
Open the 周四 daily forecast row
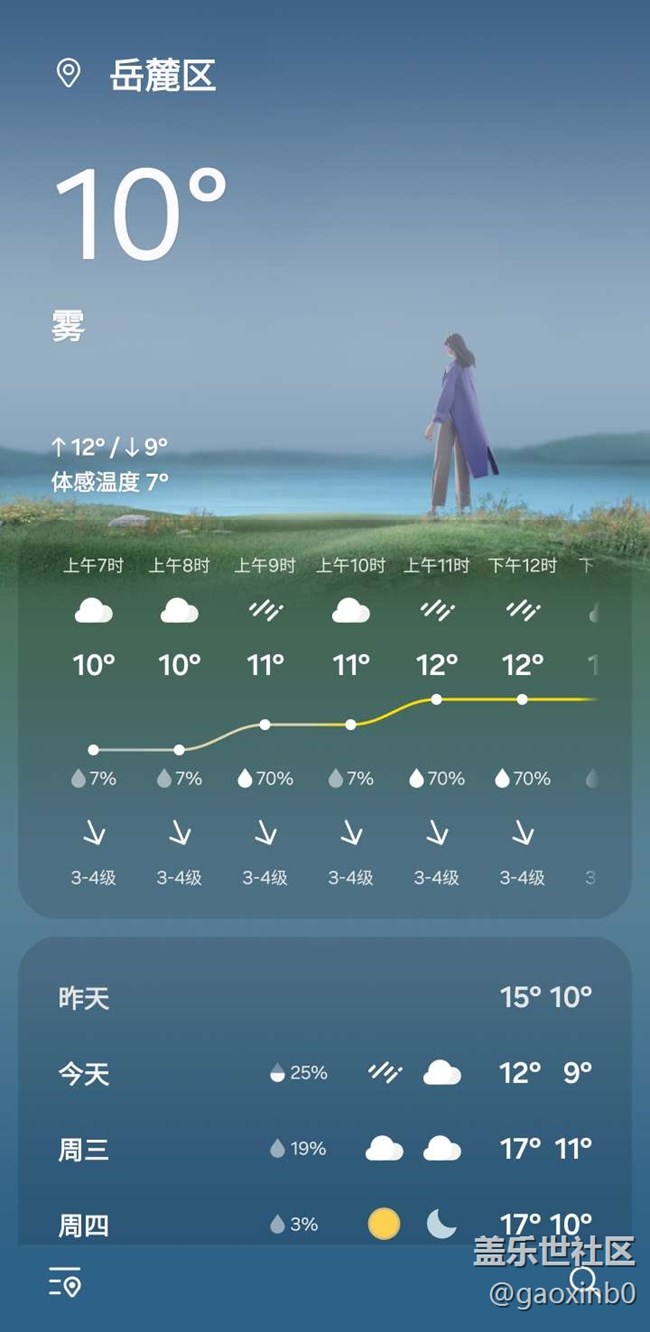(x=324, y=1224)
